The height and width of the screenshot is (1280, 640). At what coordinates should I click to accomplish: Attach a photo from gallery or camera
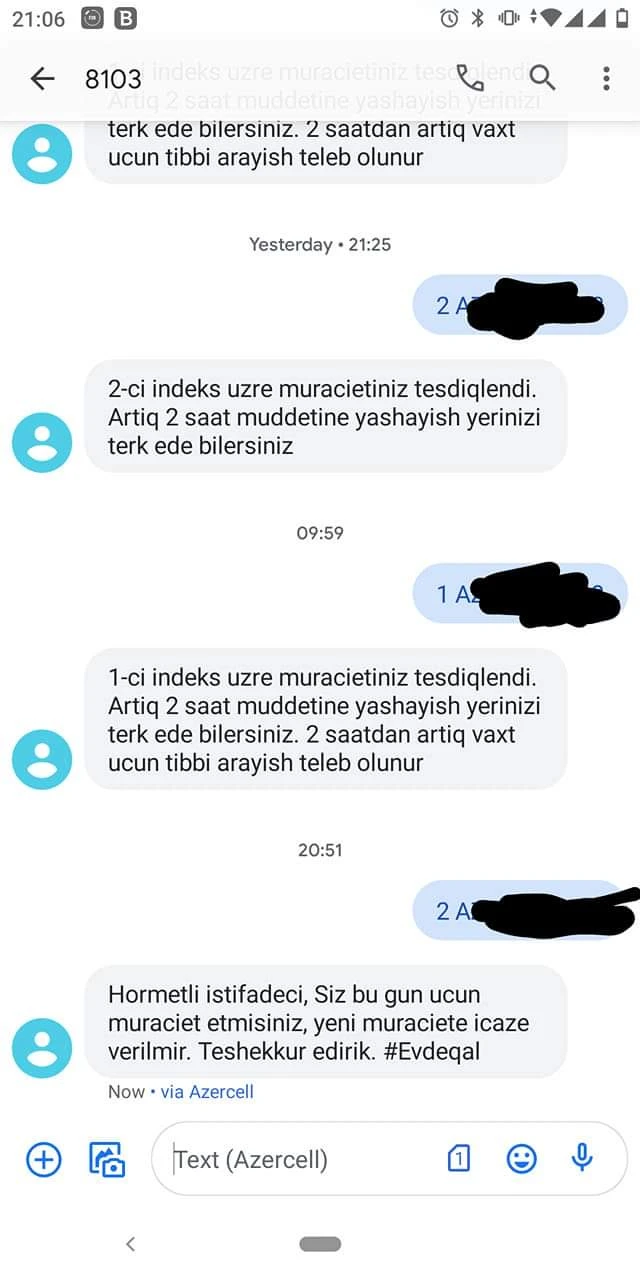(x=107, y=1159)
